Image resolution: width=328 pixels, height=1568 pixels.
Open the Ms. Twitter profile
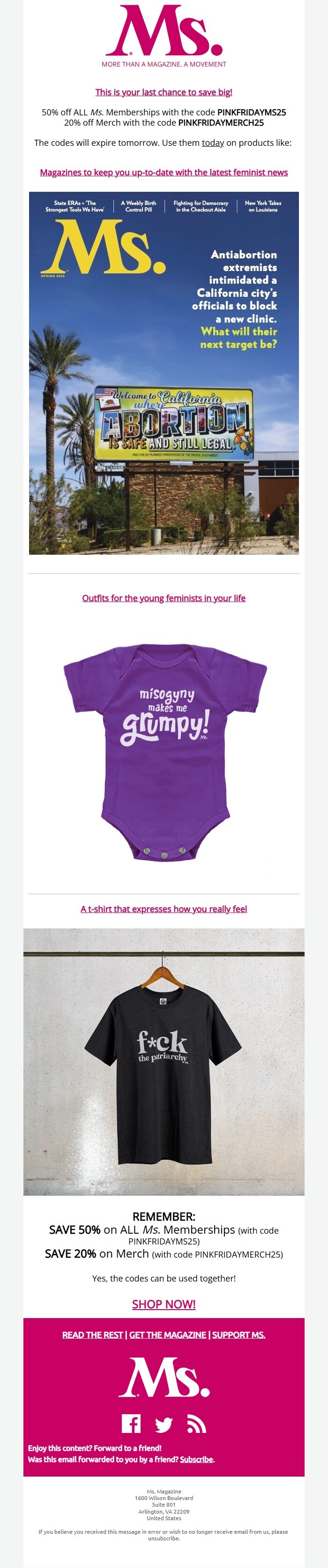[163, 1425]
